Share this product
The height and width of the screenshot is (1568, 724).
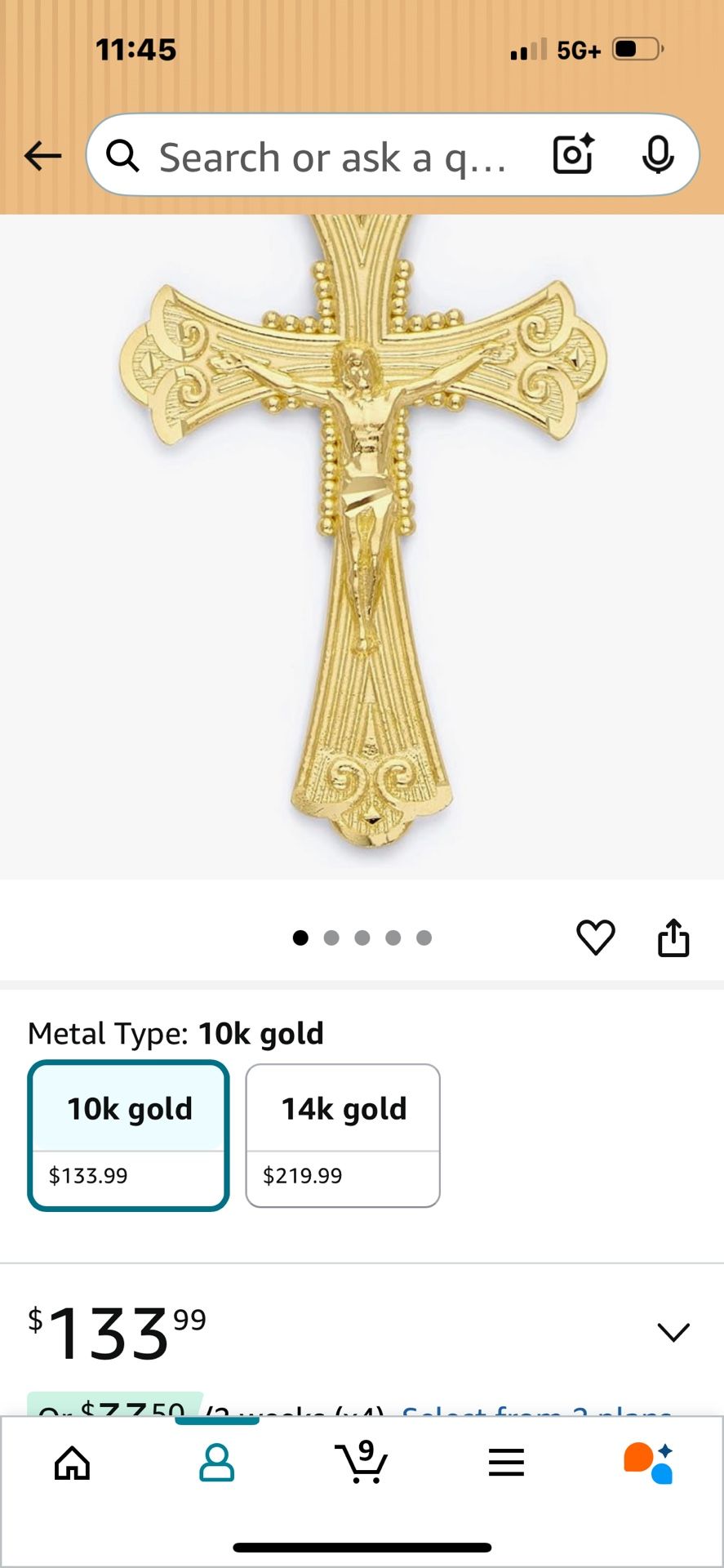point(673,937)
